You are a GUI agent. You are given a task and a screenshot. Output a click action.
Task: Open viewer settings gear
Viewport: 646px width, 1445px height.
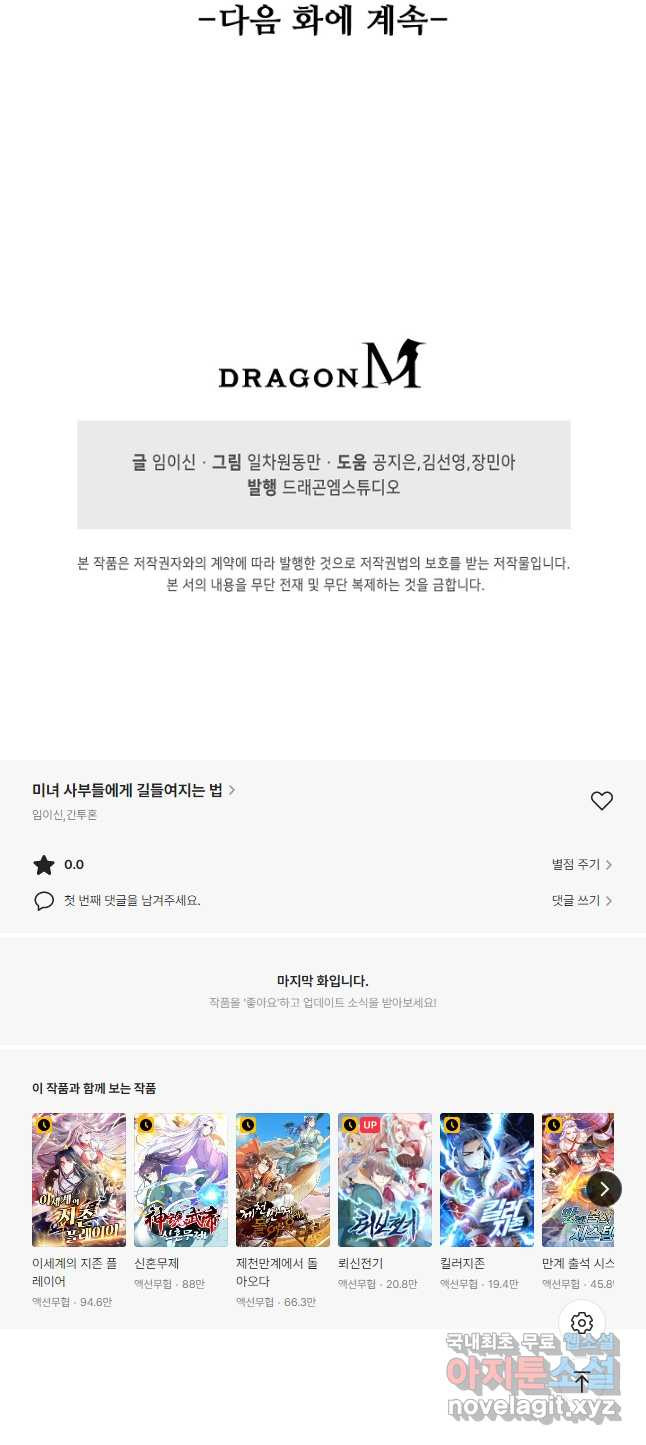[x=582, y=1324]
